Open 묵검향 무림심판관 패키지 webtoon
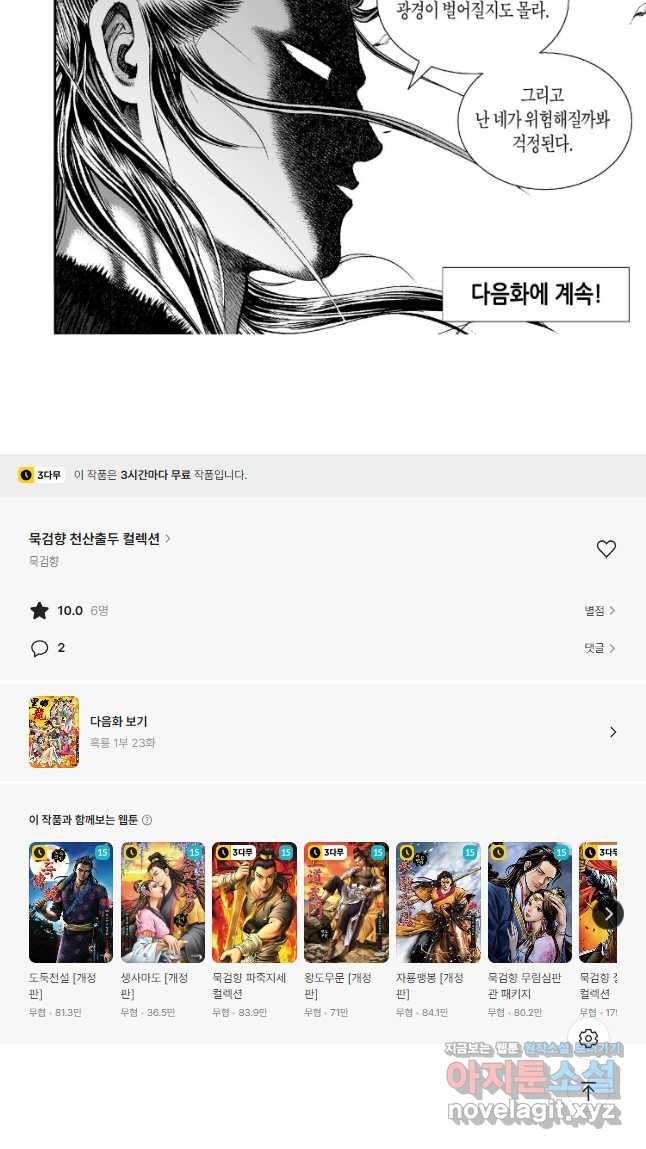646x1149 pixels. point(530,902)
